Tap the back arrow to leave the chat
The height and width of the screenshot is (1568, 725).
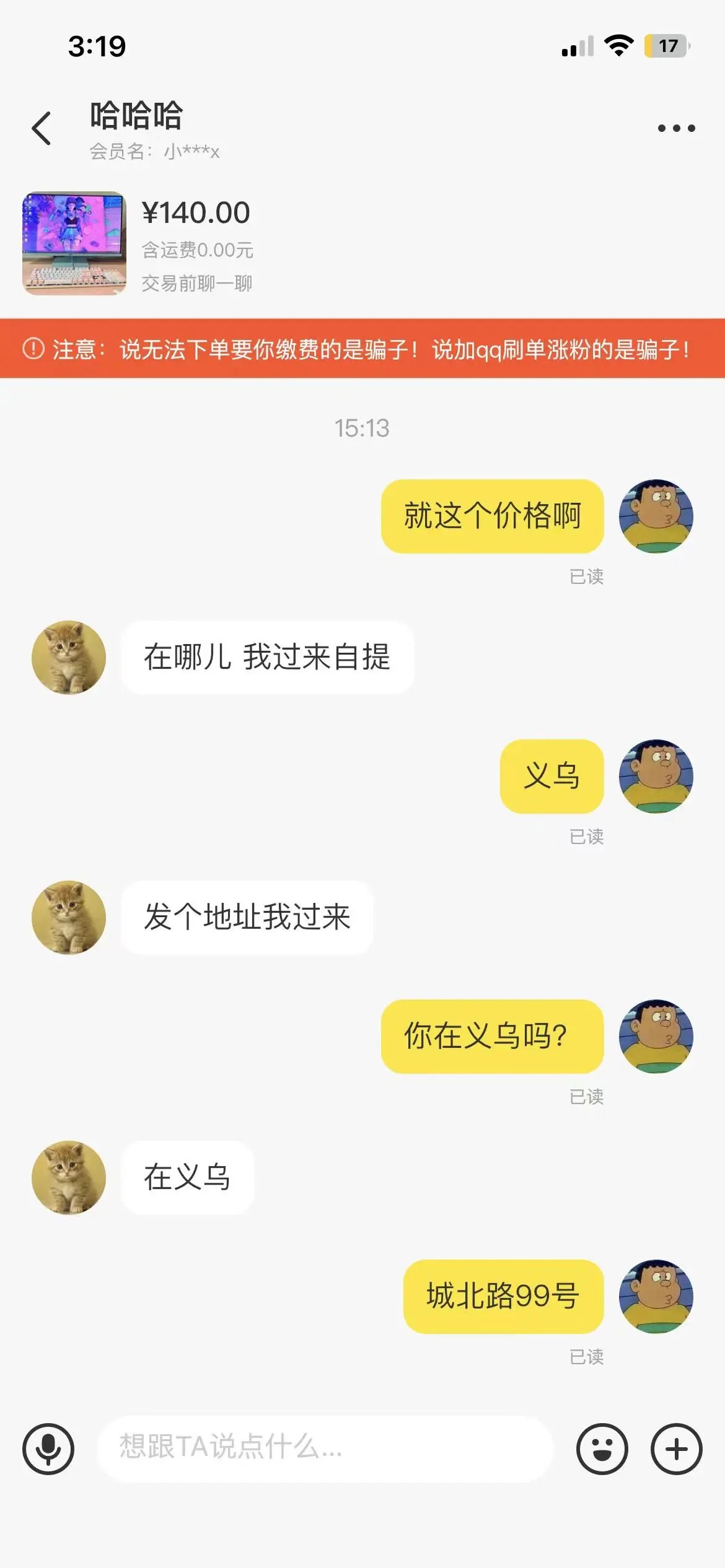coord(41,128)
